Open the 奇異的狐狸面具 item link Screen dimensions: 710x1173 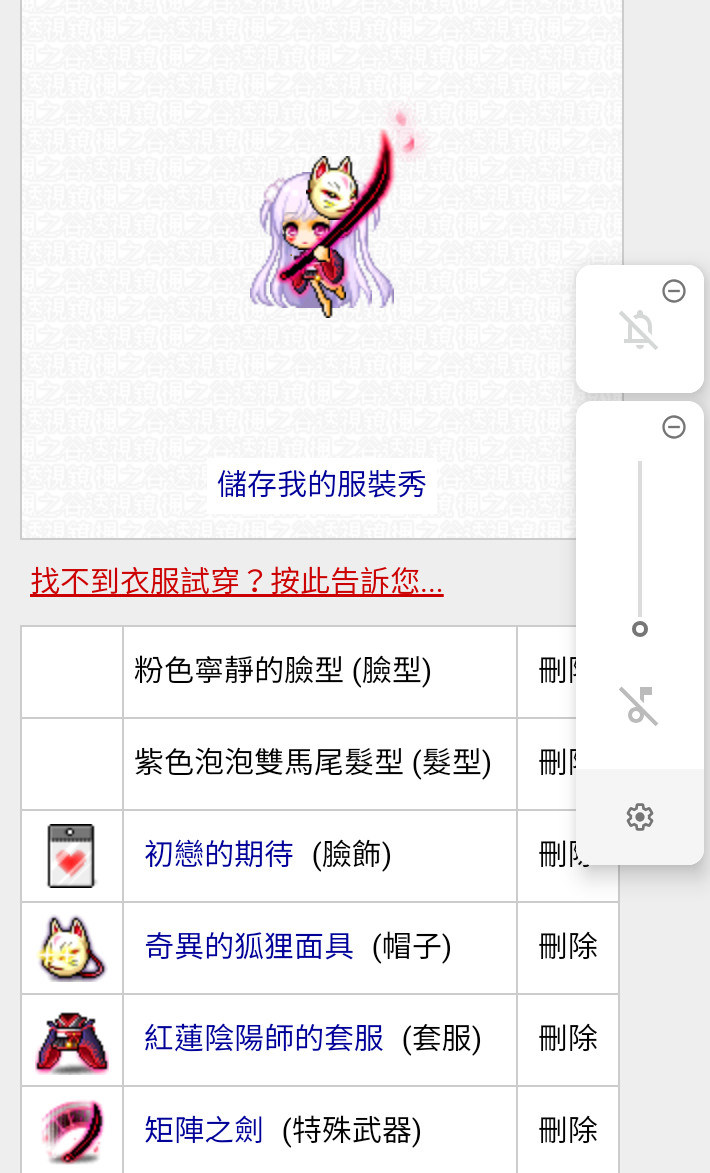point(249,946)
